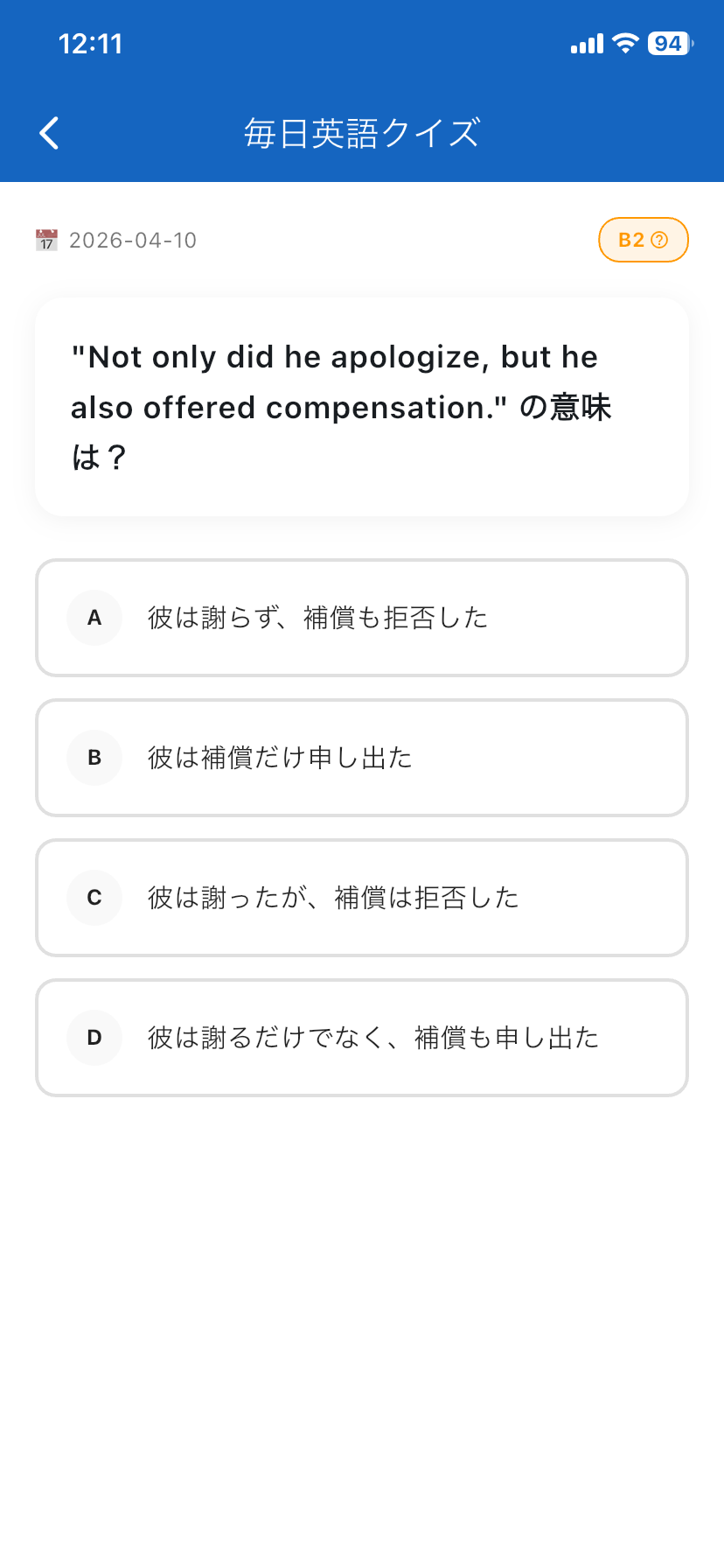This screenshot has height=1568, width=724.
Task: Tap the battery indicator showing 94
Action: pyautogui.click(x=668, y=43)
